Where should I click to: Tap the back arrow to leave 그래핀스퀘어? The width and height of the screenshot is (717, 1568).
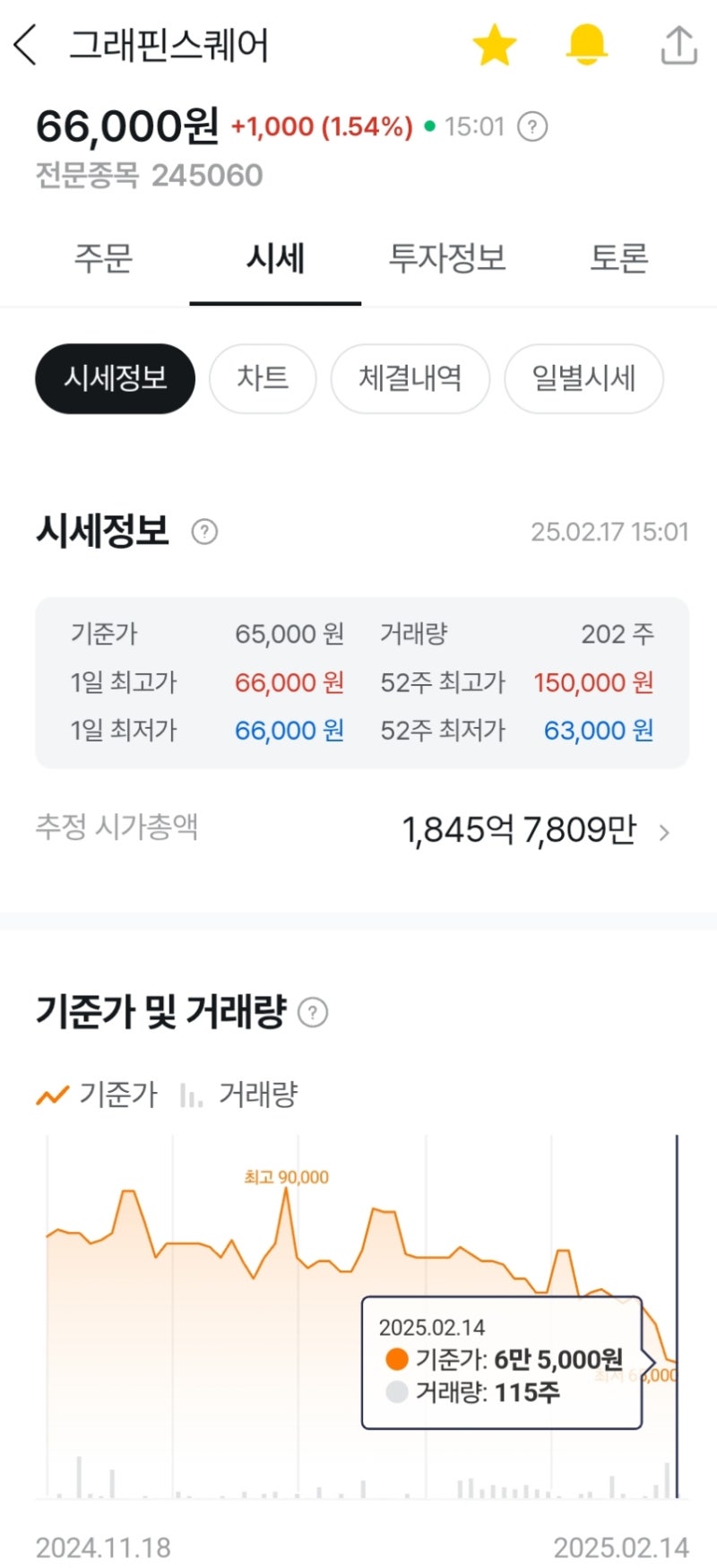click(25, 47)
